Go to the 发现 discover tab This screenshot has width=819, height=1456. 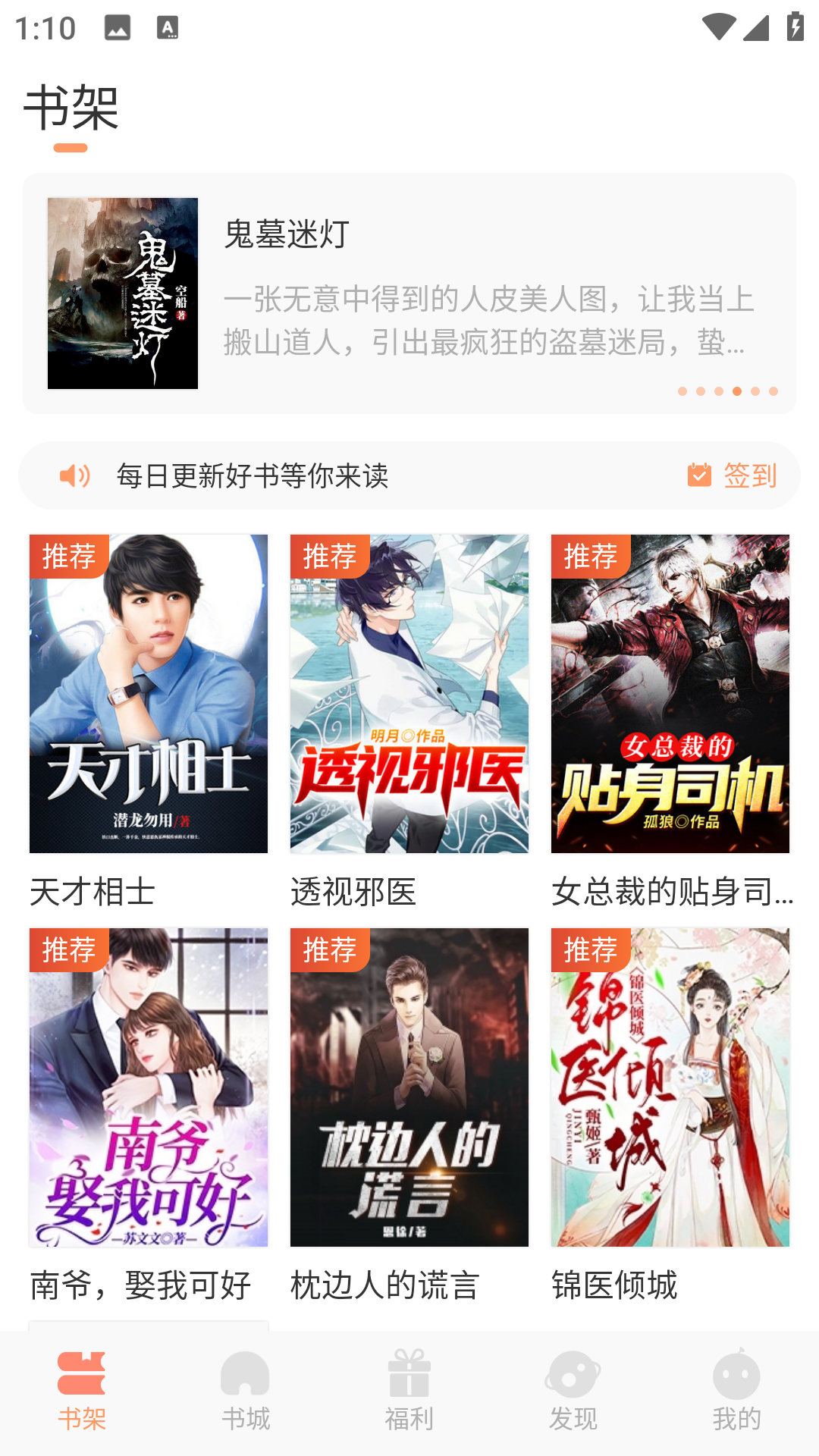(x=573, y=1392)
